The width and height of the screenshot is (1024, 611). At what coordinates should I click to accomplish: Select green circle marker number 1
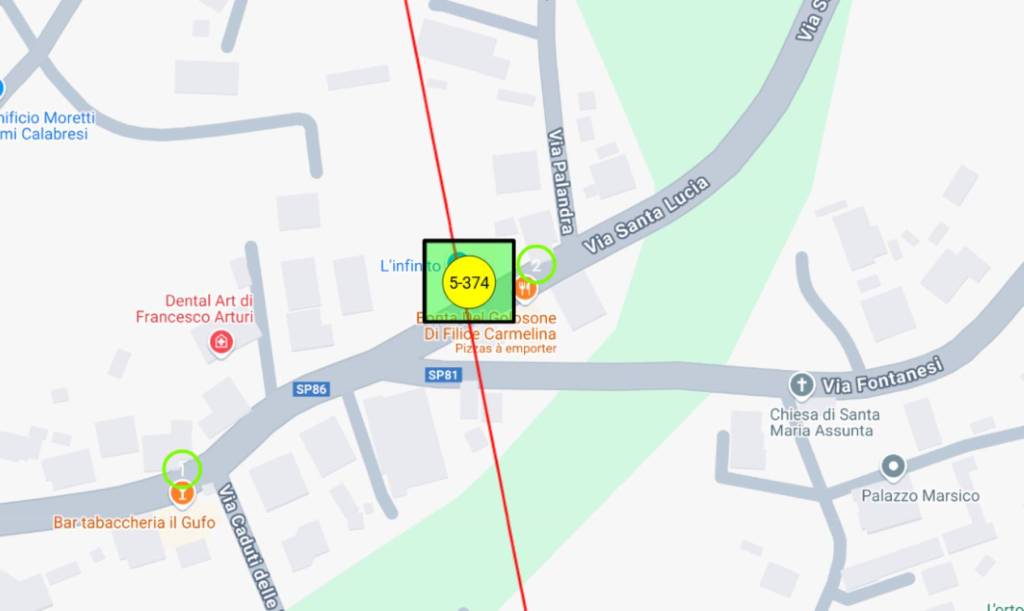[x=182, y=467]
